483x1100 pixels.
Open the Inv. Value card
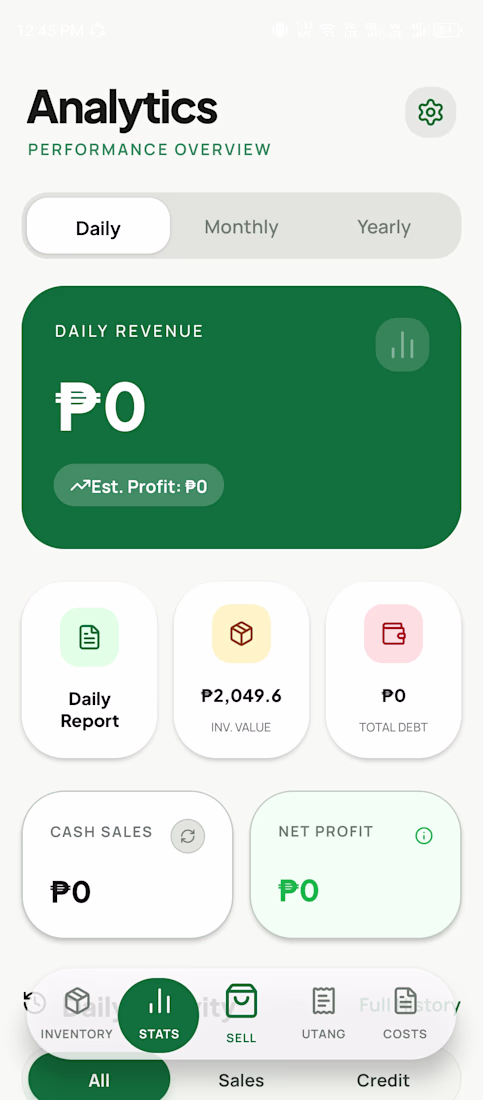(241, 670)
